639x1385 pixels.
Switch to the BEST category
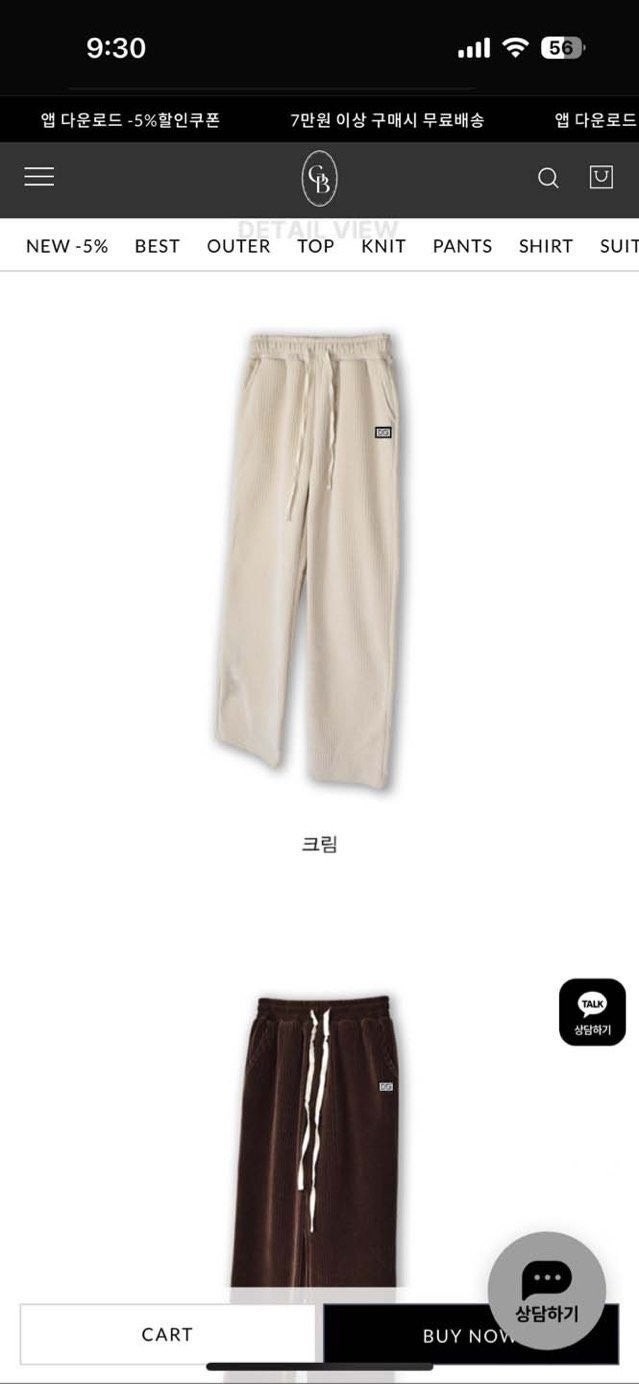[x=157, y=246]
